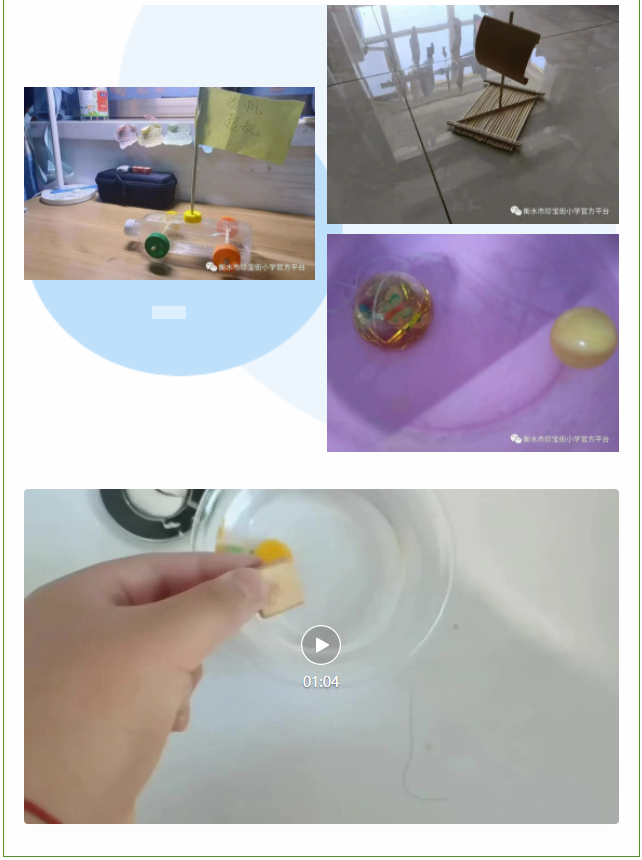Image resolution: width=642 pixels, height=860 pixels.
Task: Open the bottle car with flag photo
Action: click(169, 183)
